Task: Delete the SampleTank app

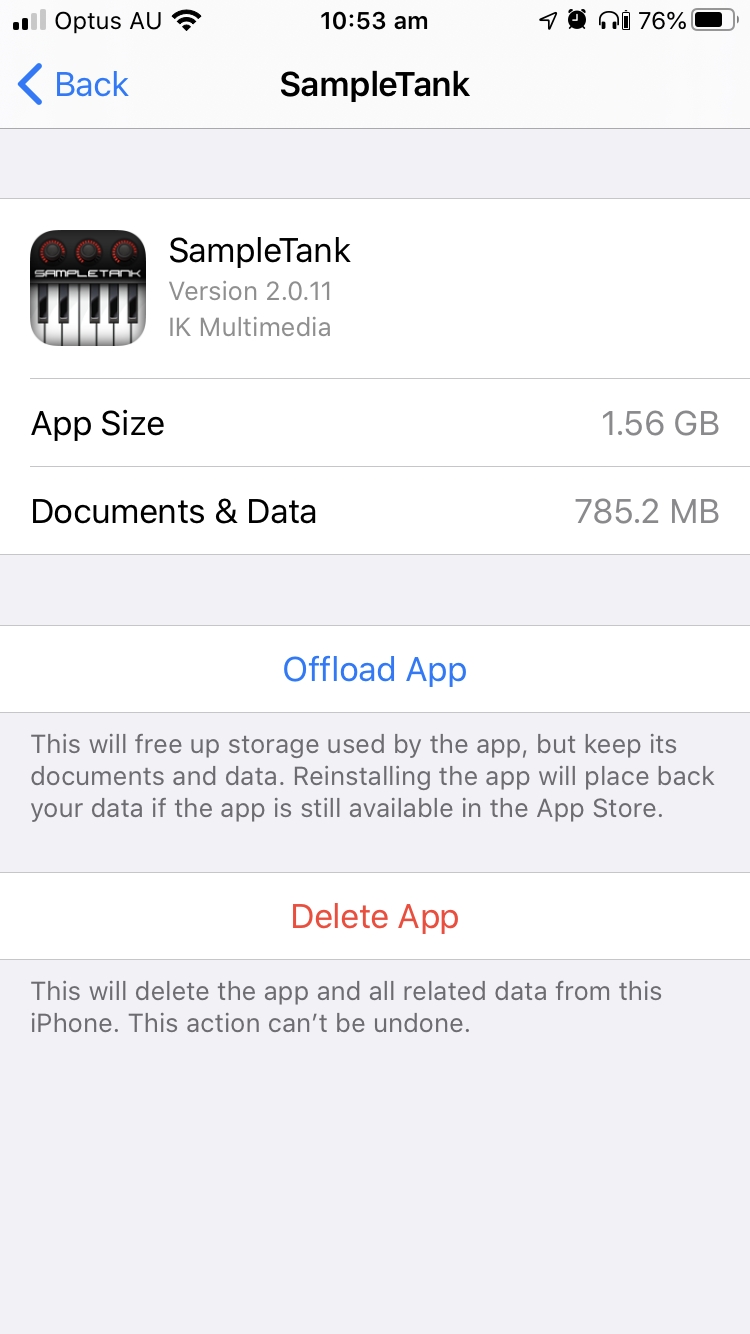Action: (375, 916)
